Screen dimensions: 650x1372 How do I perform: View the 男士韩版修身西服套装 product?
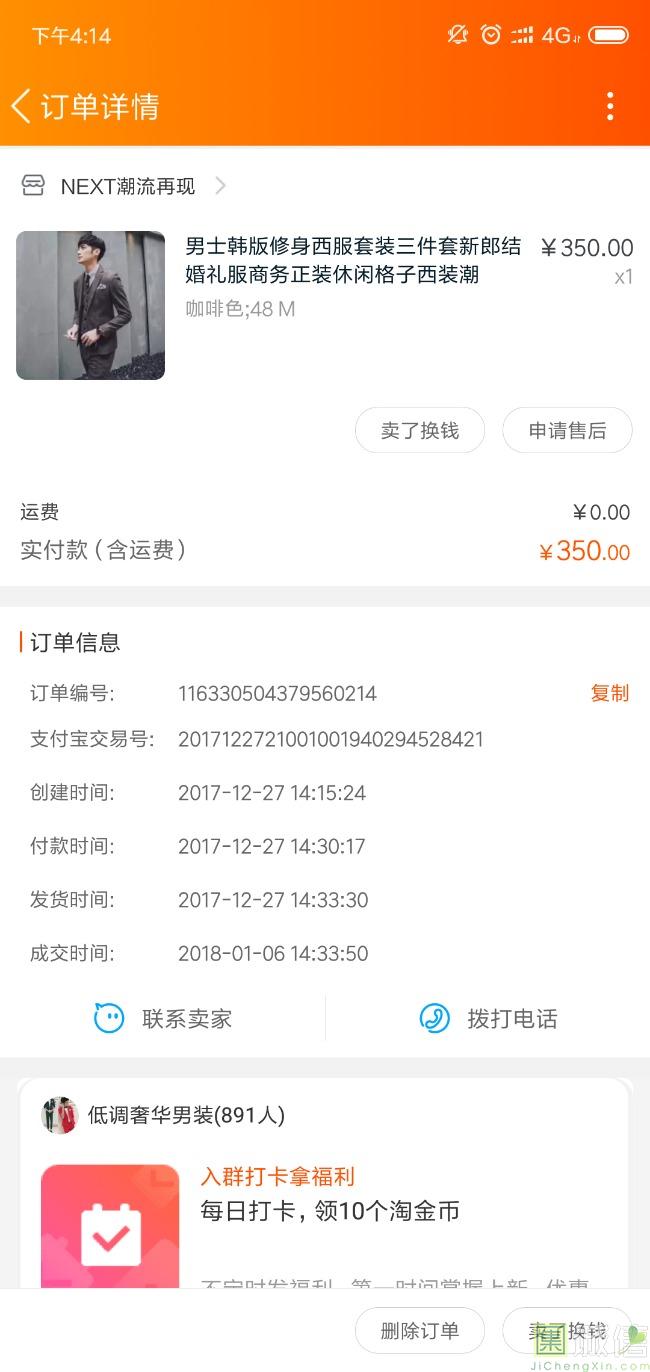click(352, 260)
